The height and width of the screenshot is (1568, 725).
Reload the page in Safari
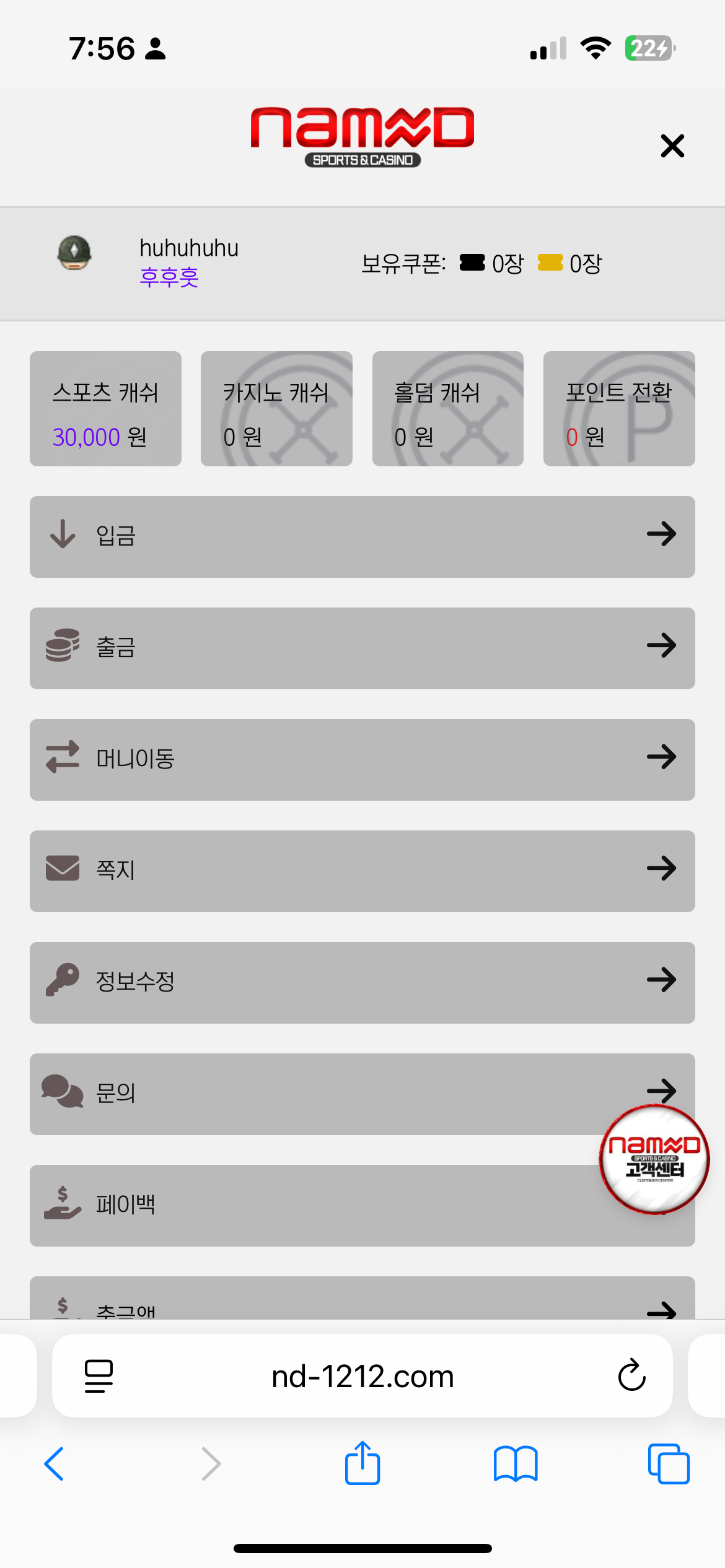coord(631,1376)
